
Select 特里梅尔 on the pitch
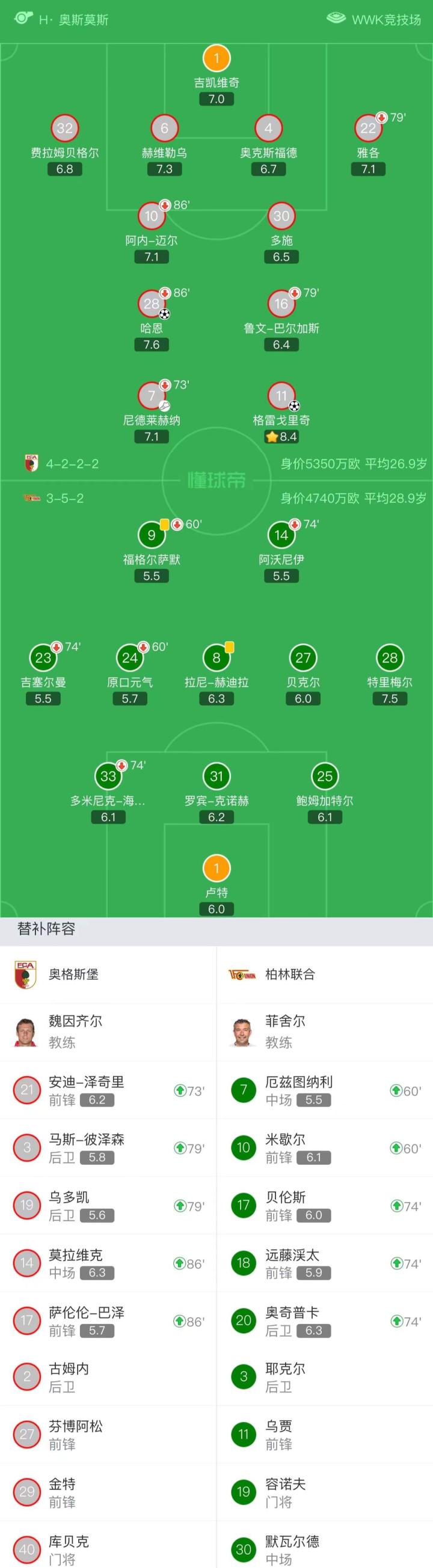tap(389, 658)
